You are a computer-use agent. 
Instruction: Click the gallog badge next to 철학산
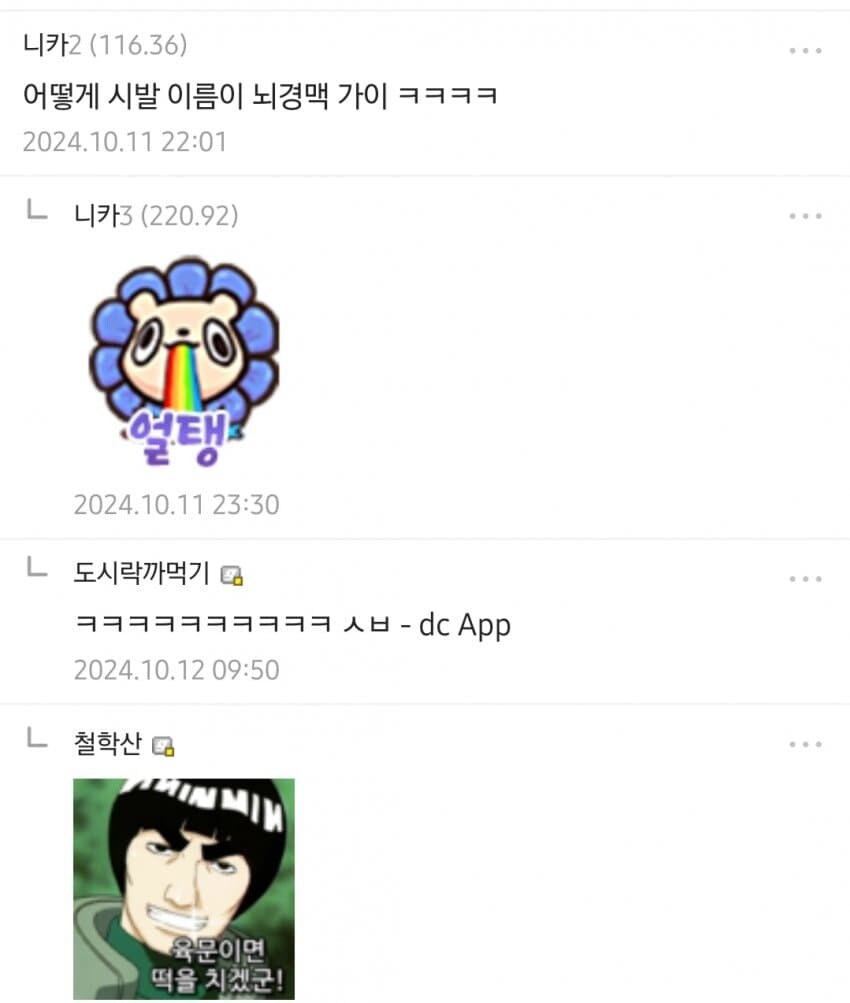[165, 746]
